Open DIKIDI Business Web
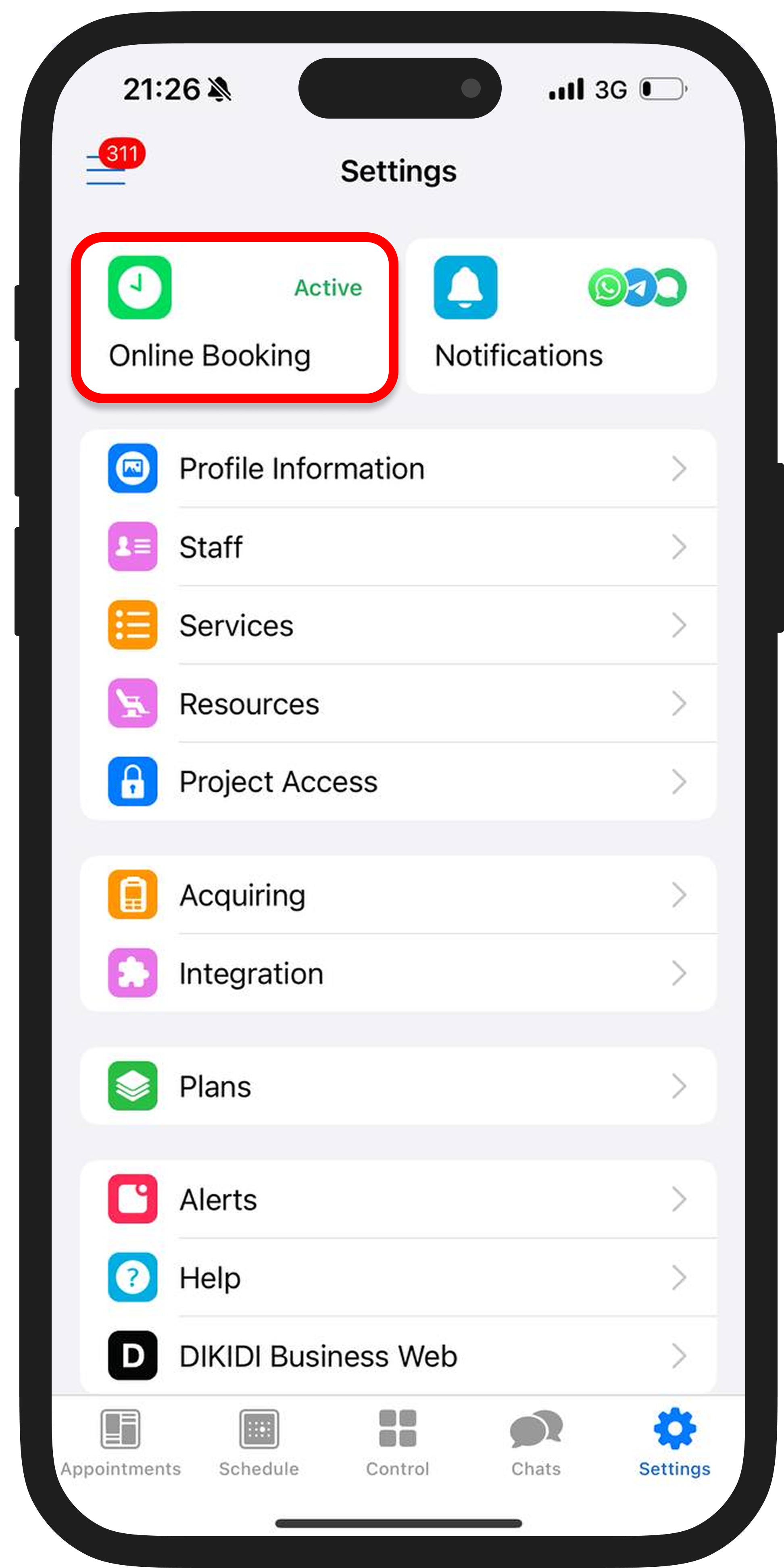 tap(398, 1355)
